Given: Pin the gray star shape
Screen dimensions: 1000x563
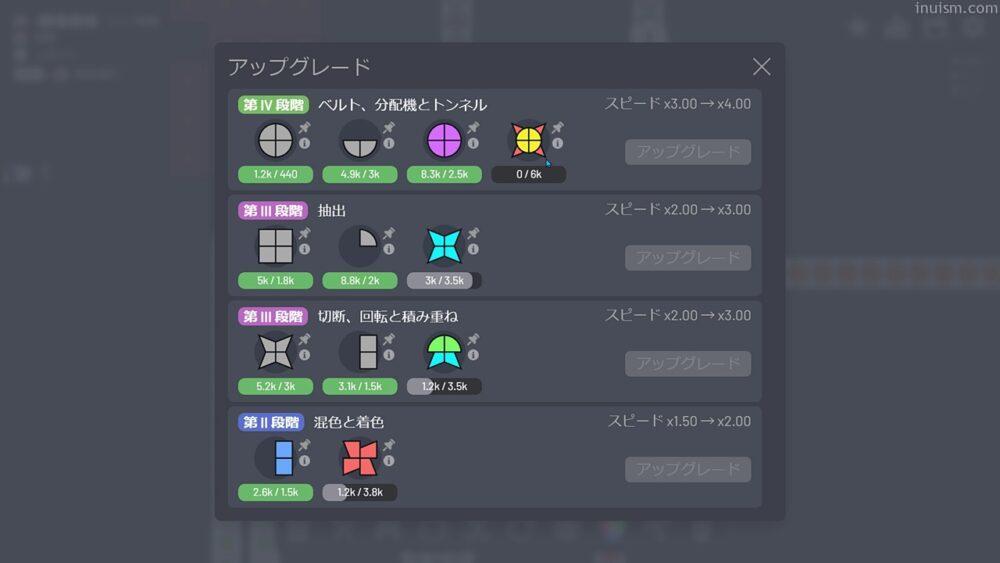Looking at the screenshot, I should [x=304, y=340].
